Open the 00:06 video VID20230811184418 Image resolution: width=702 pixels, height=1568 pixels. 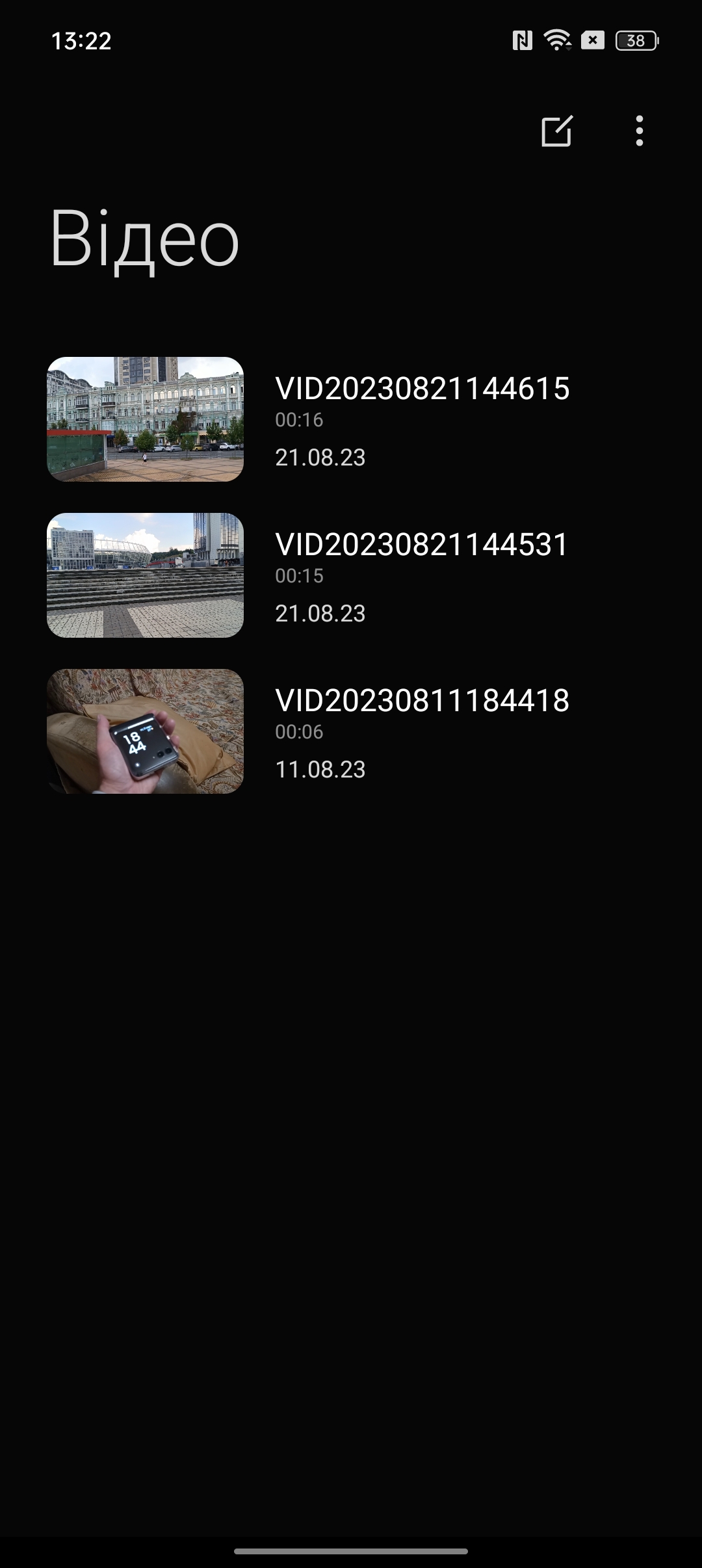tap(351, 731)
